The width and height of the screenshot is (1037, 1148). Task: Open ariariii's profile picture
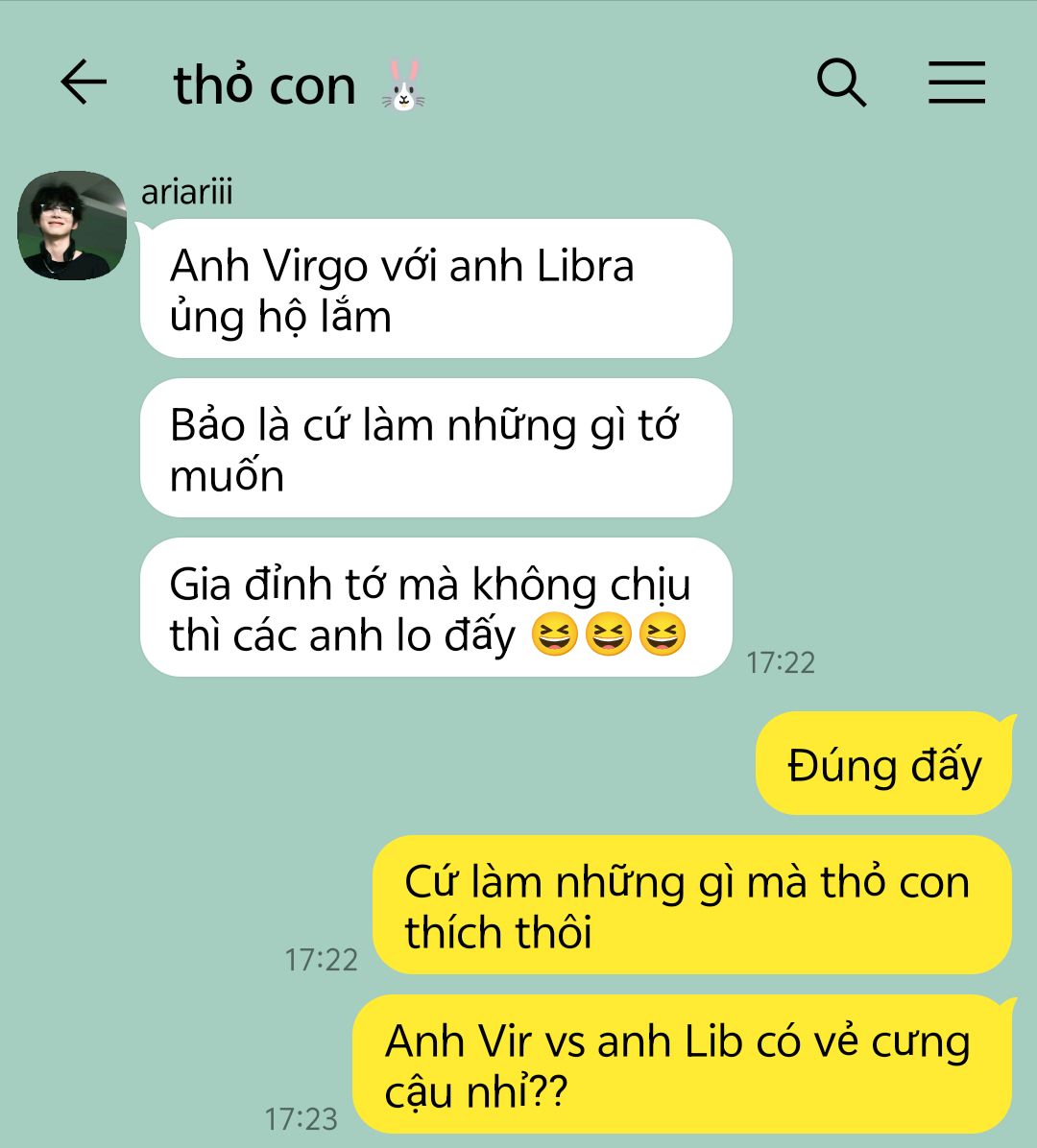72,227
